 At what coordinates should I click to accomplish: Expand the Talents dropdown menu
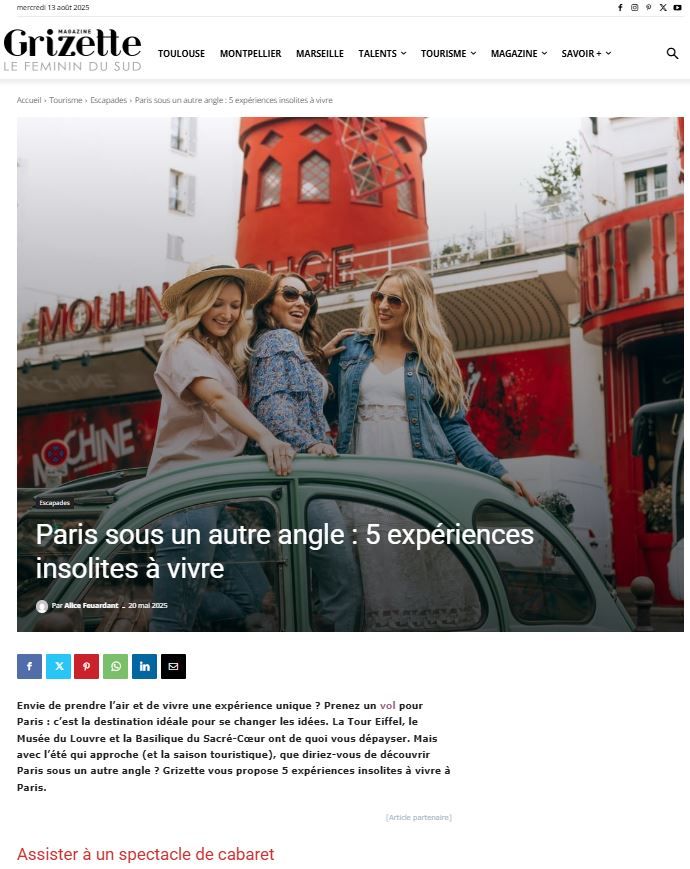(382, 54)
